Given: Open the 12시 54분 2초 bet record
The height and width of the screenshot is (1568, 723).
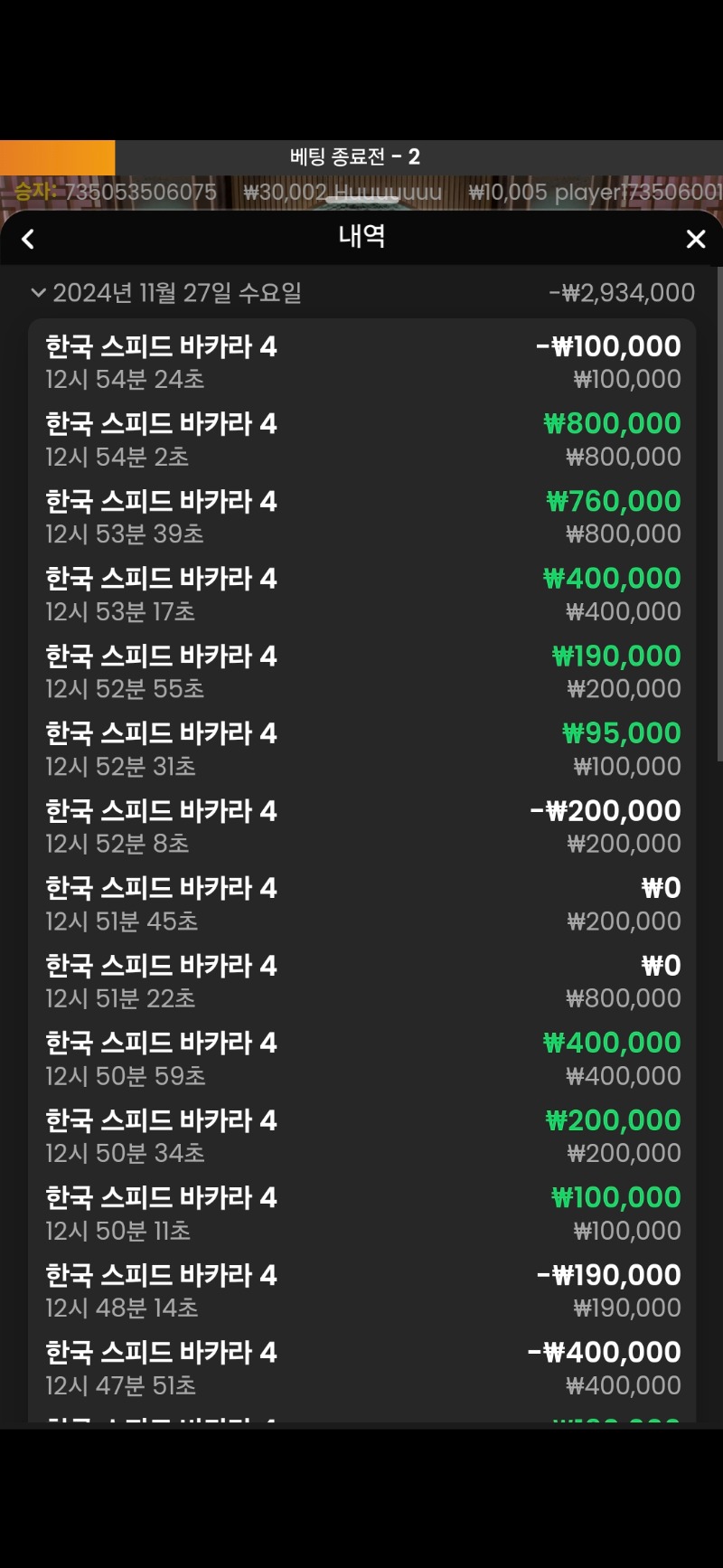Looking at the screenshot, I should point(361,439).
